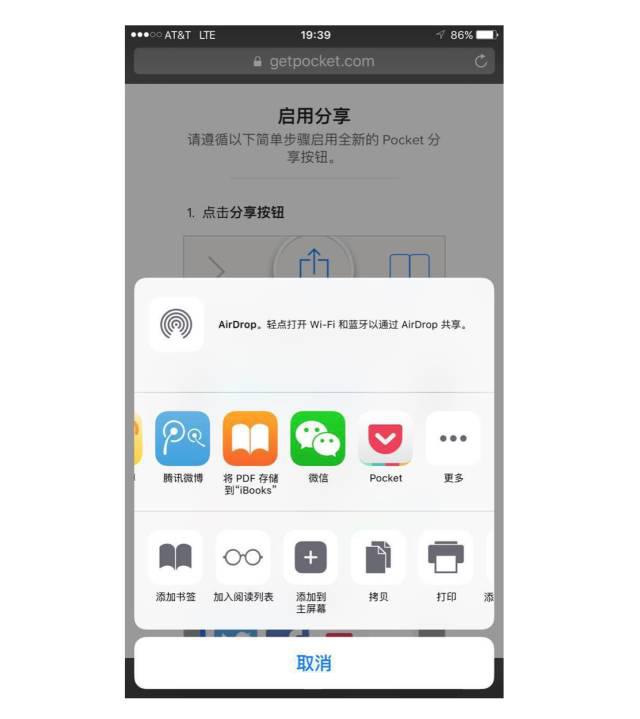Share the page to Pocket
Viewport: 640px width, 719px height.
tap(386, 439)
